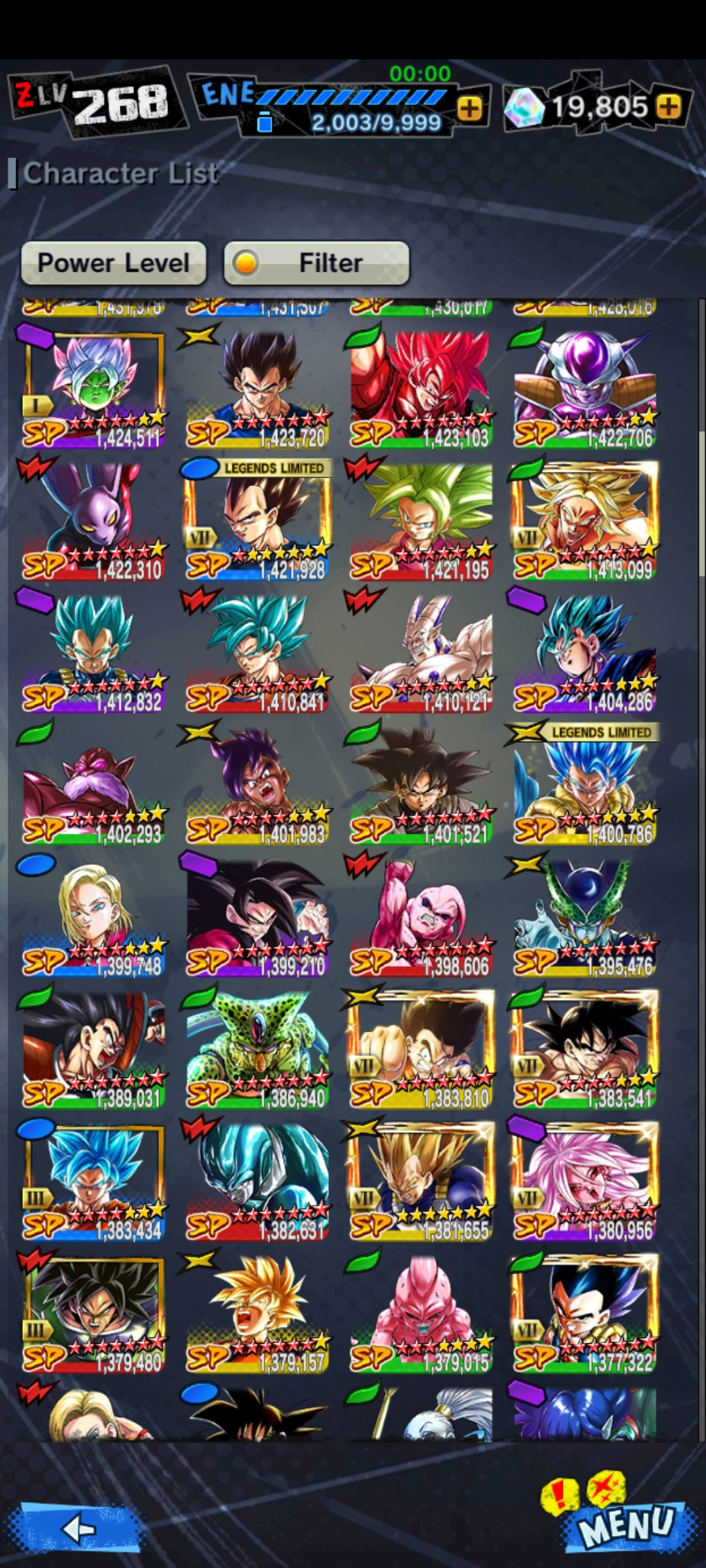Open character card showing 1,413,099

click(584, 521)
